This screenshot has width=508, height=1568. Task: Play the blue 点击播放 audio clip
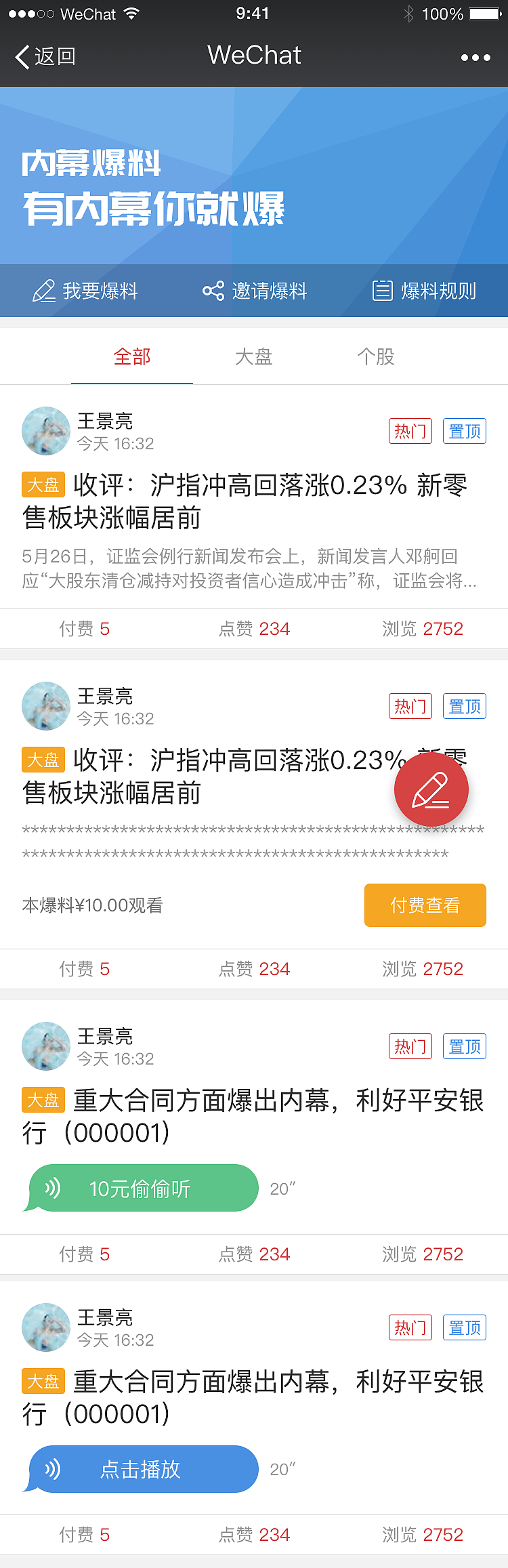(x=143, y=1468)
